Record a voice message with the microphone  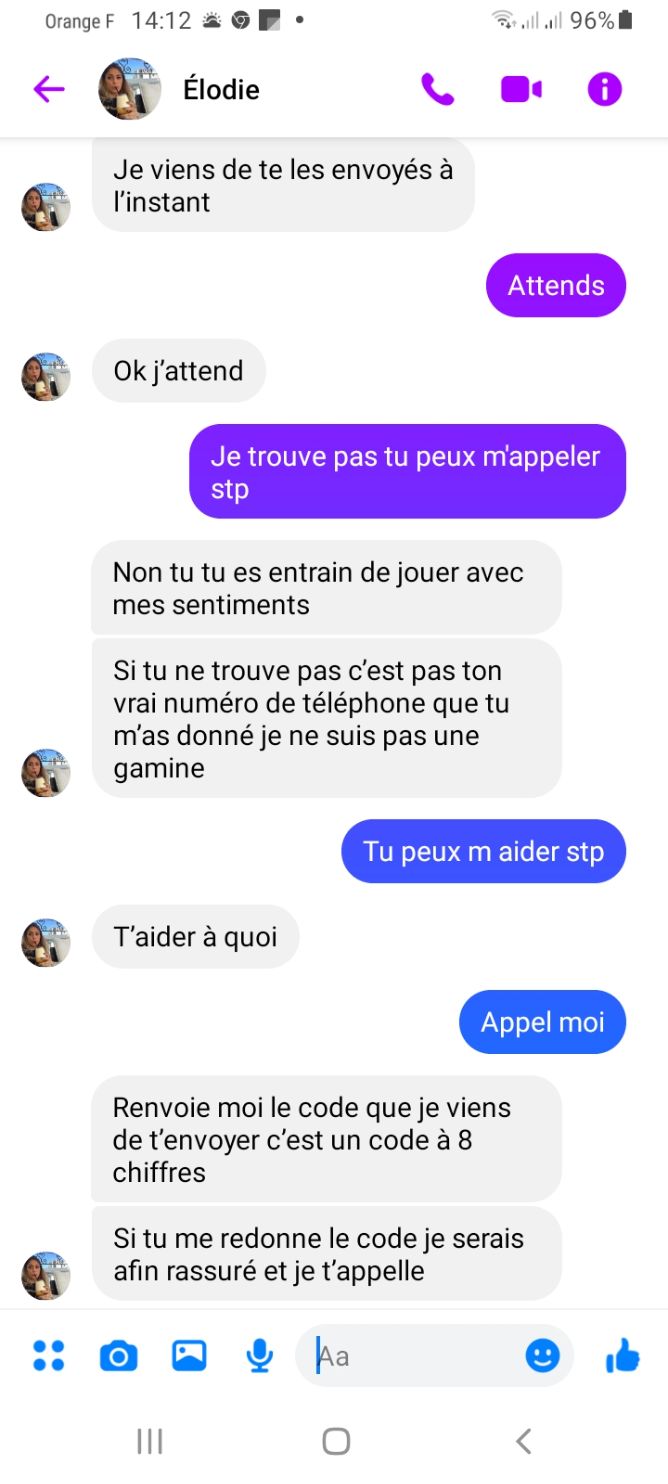[x=259, y=1356]
